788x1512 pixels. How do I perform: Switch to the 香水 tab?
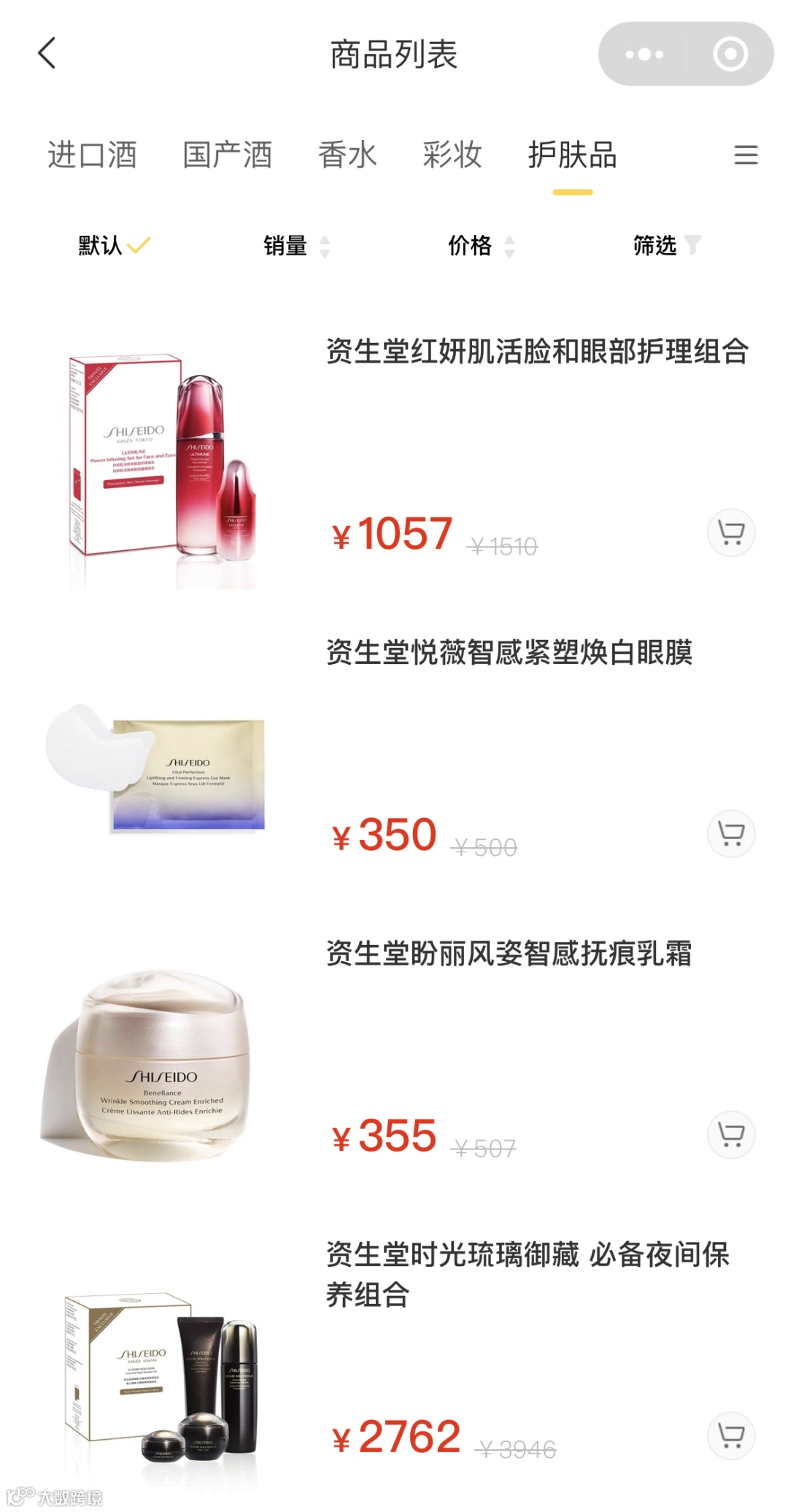pos(347,155)
